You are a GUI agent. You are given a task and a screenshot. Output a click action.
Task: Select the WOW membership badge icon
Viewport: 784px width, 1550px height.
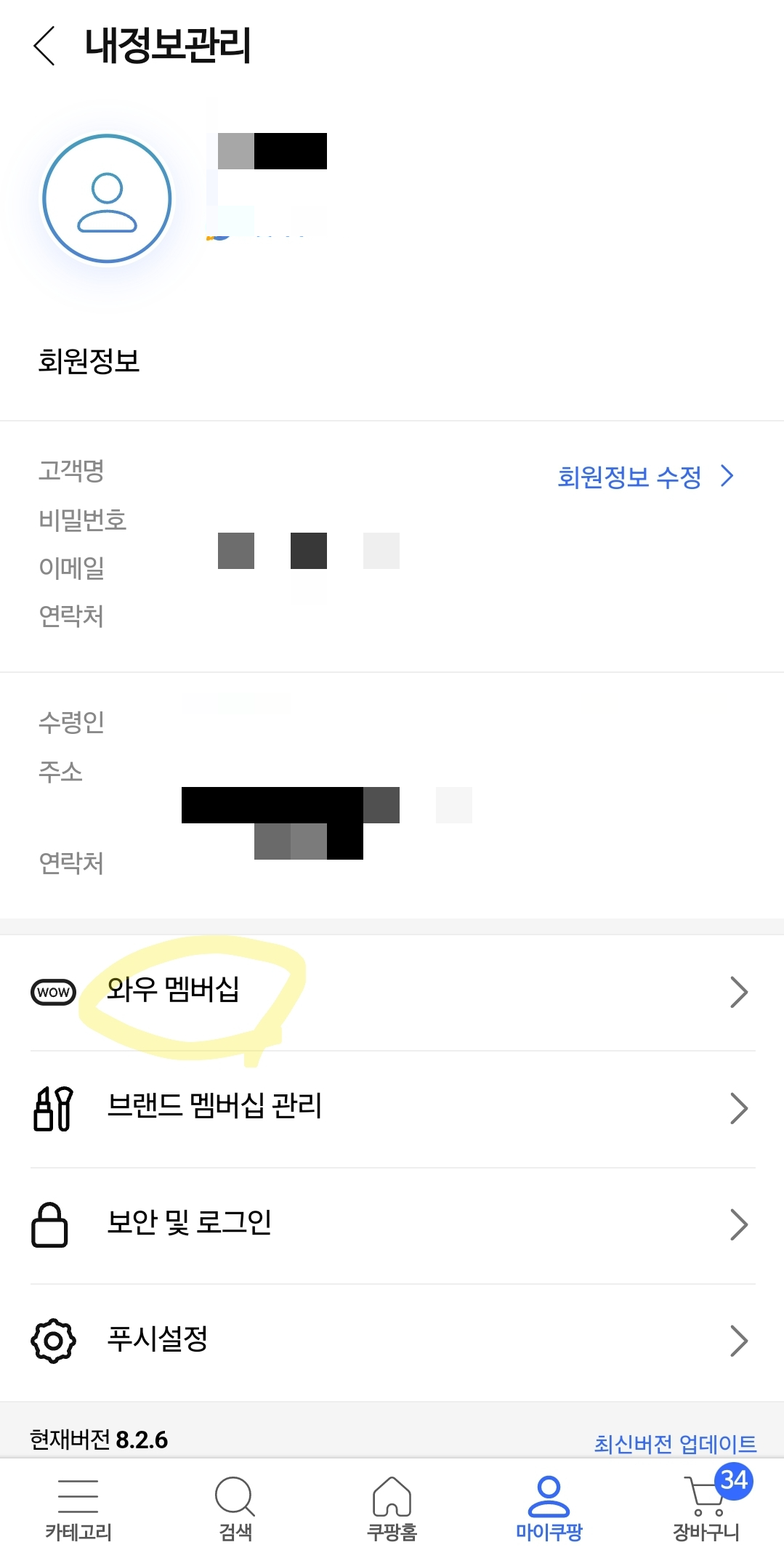click(x=51, y=991)
